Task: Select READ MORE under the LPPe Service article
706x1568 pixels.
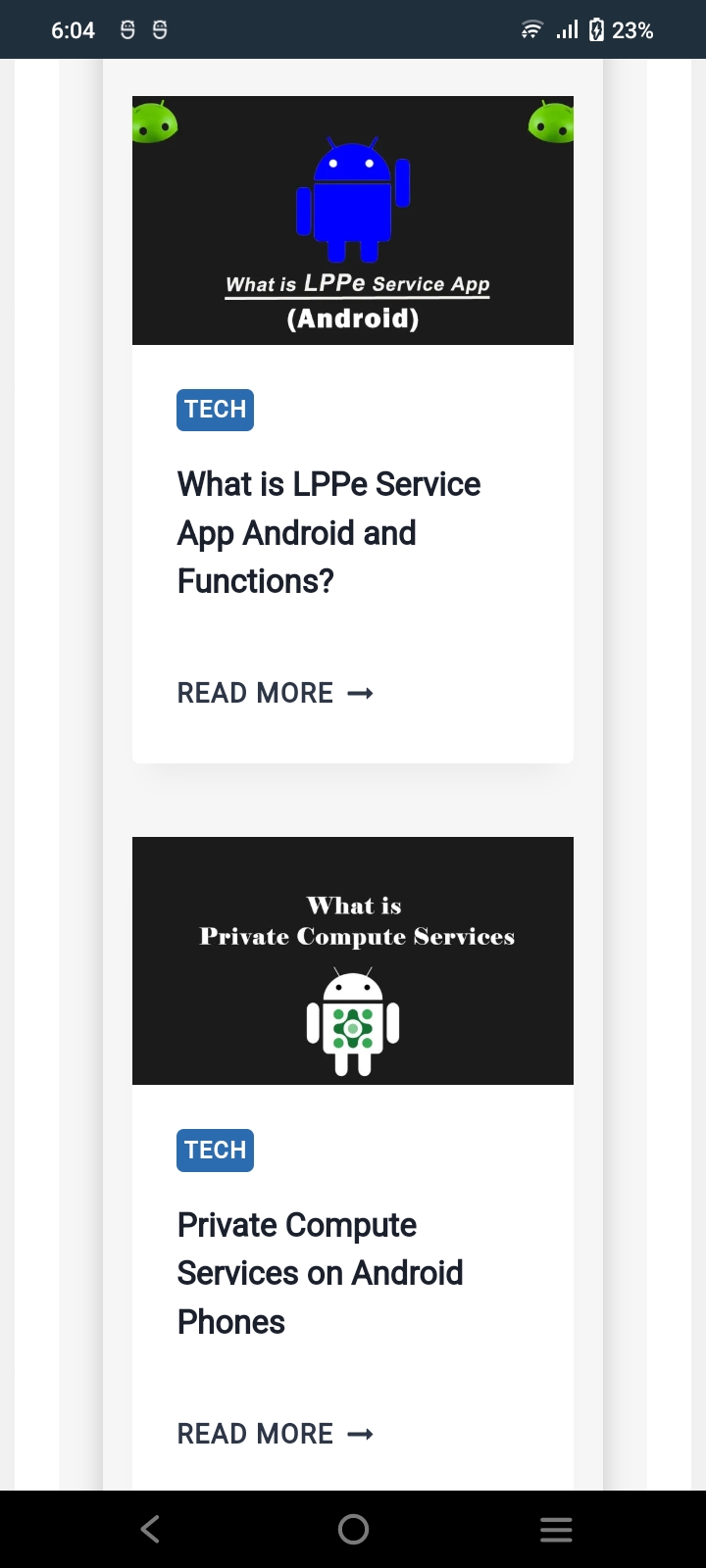Action: 276,693
